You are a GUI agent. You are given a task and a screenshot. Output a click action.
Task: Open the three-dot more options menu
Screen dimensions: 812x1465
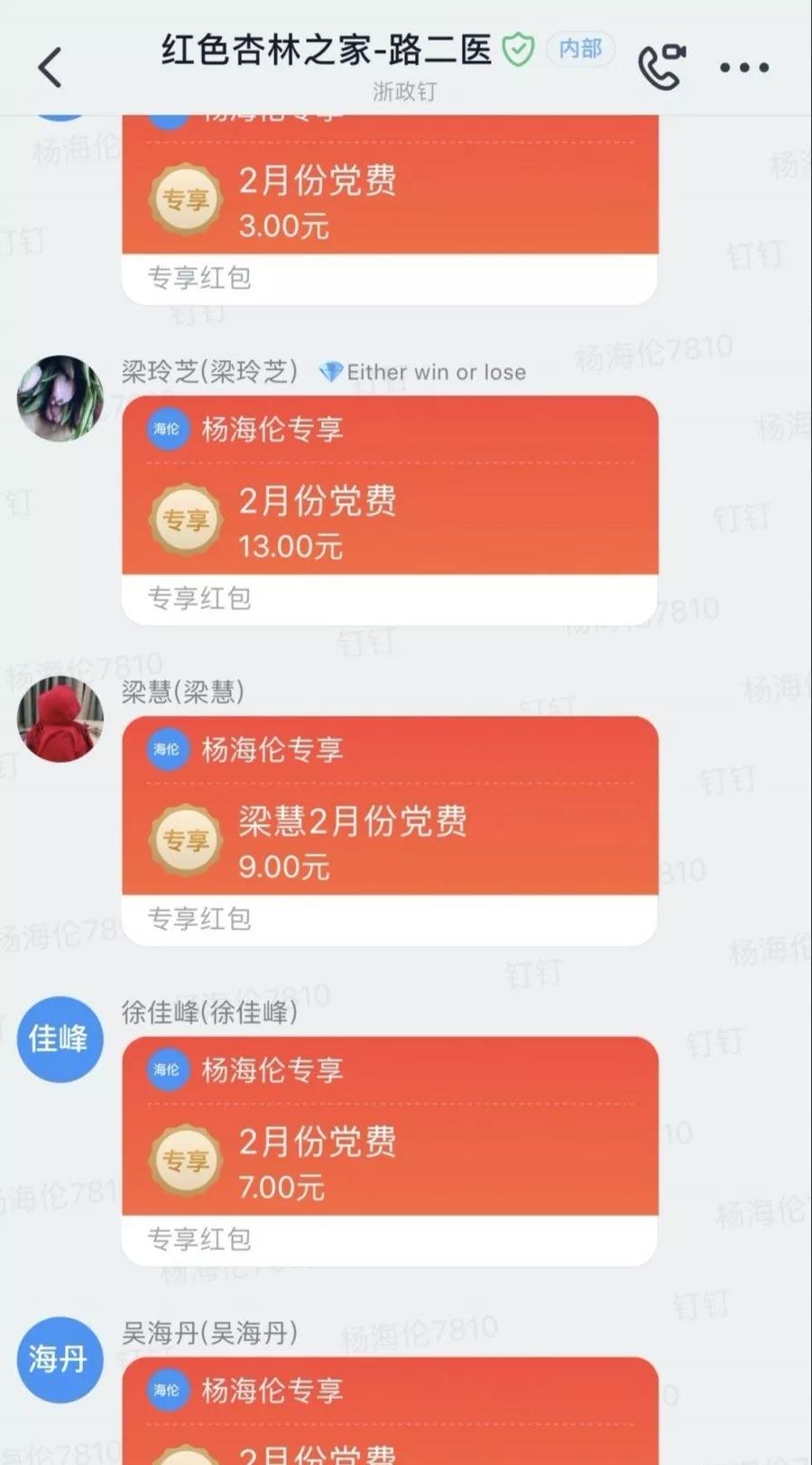tap(744, 68)
